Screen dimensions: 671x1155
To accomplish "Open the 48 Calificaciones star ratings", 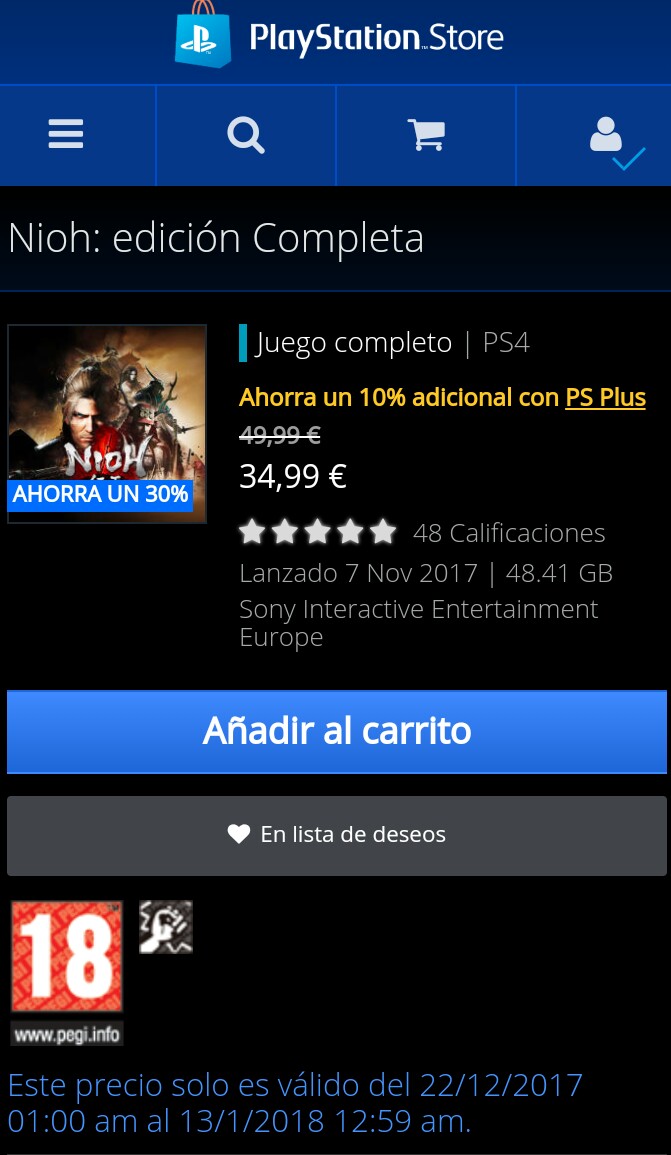I will 421,532.
